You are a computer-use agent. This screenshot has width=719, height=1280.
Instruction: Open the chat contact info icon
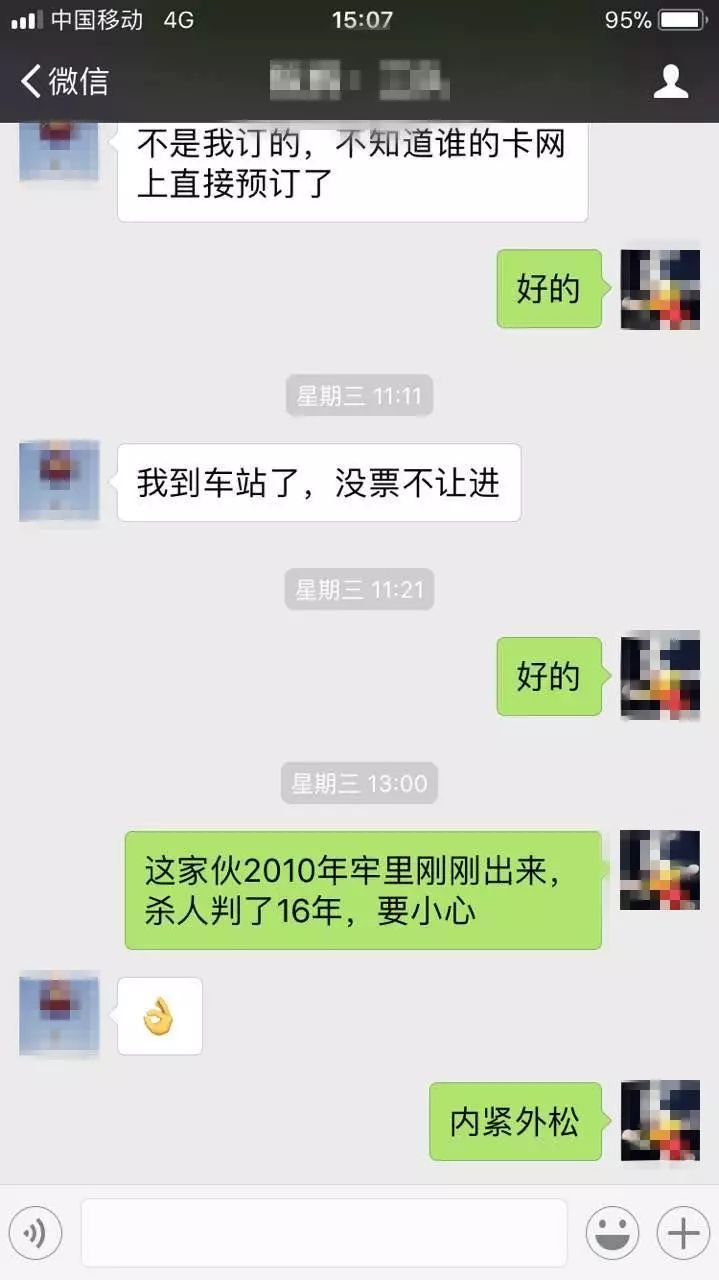[671, 81]
